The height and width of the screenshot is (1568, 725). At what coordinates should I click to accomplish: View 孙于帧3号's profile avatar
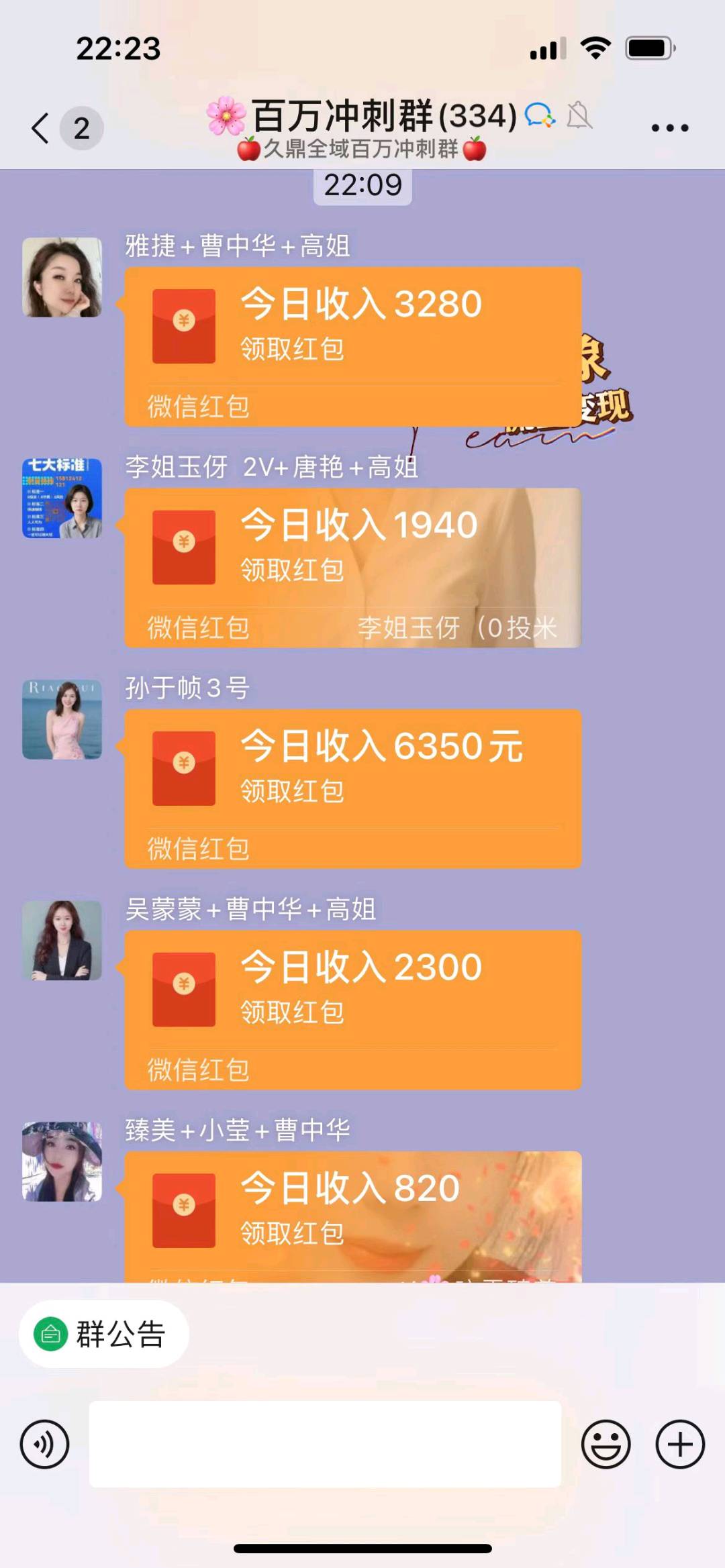click(x=62, y=719)
